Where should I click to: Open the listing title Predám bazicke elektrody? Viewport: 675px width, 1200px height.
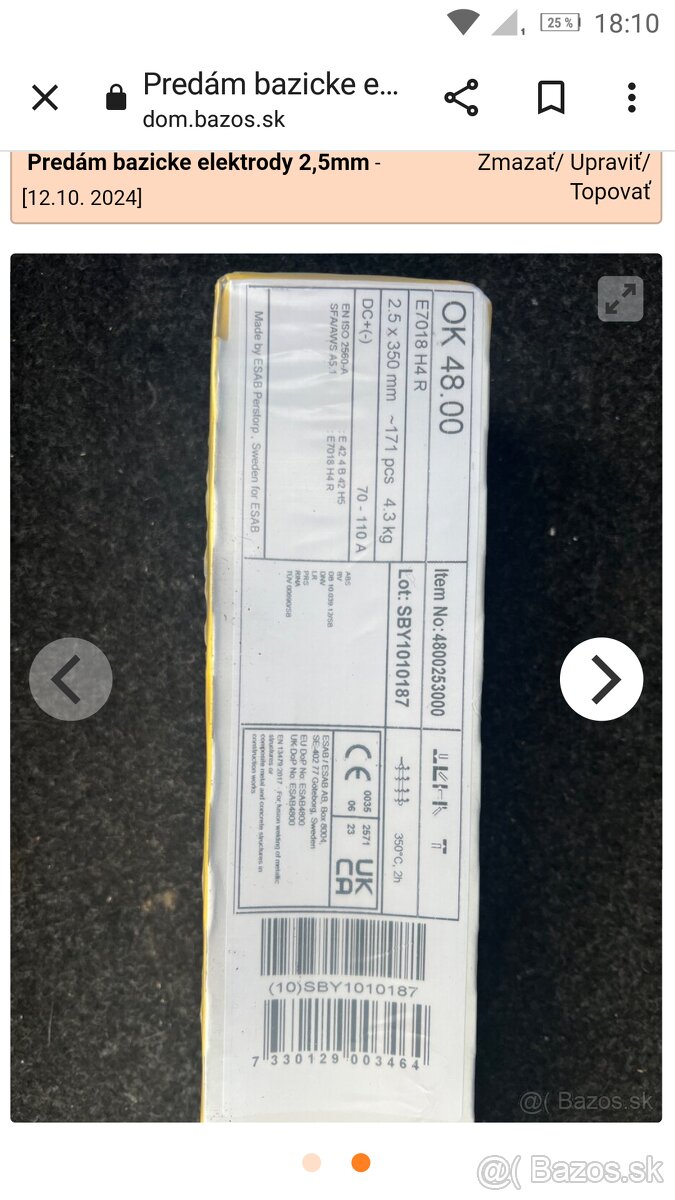tap(197, 162)
